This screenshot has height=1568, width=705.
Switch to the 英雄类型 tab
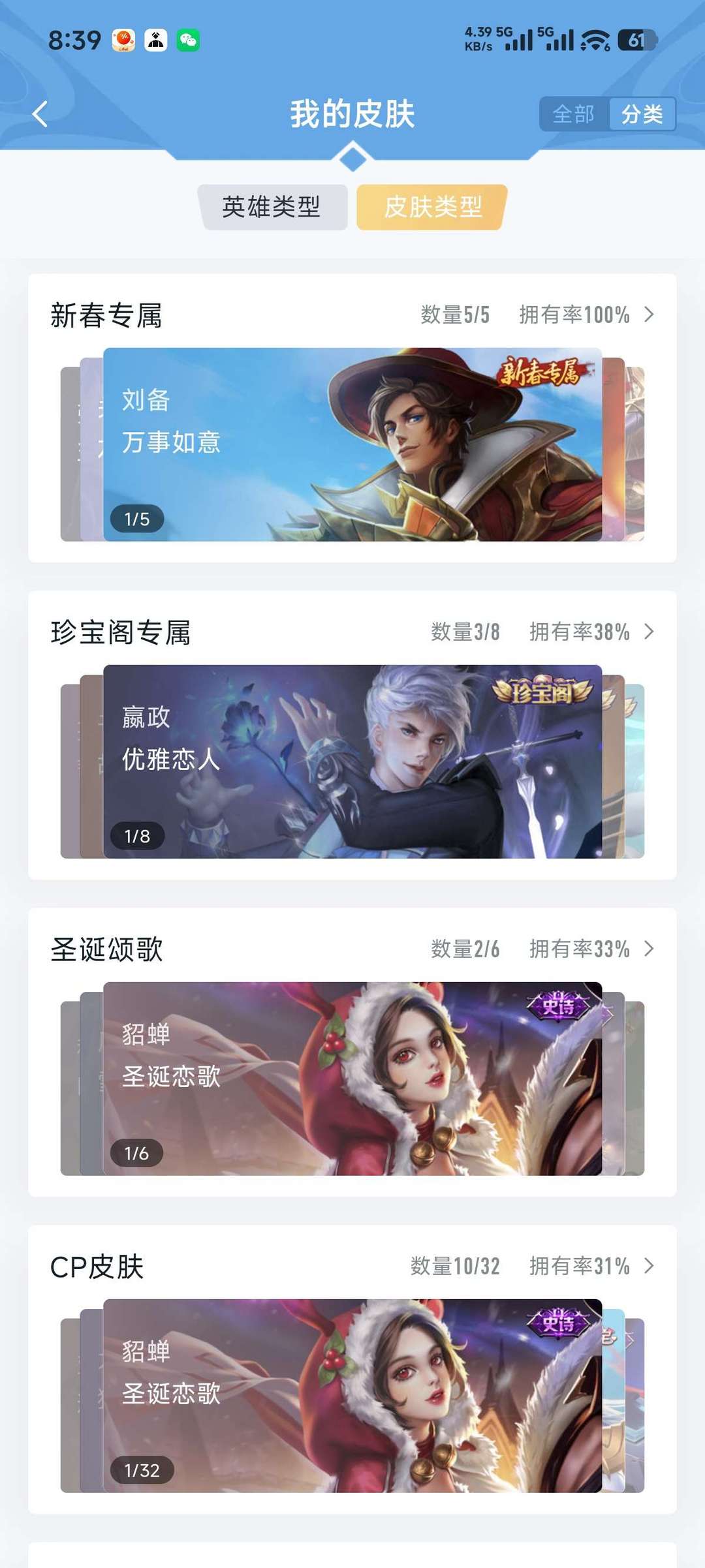(272, 207)
